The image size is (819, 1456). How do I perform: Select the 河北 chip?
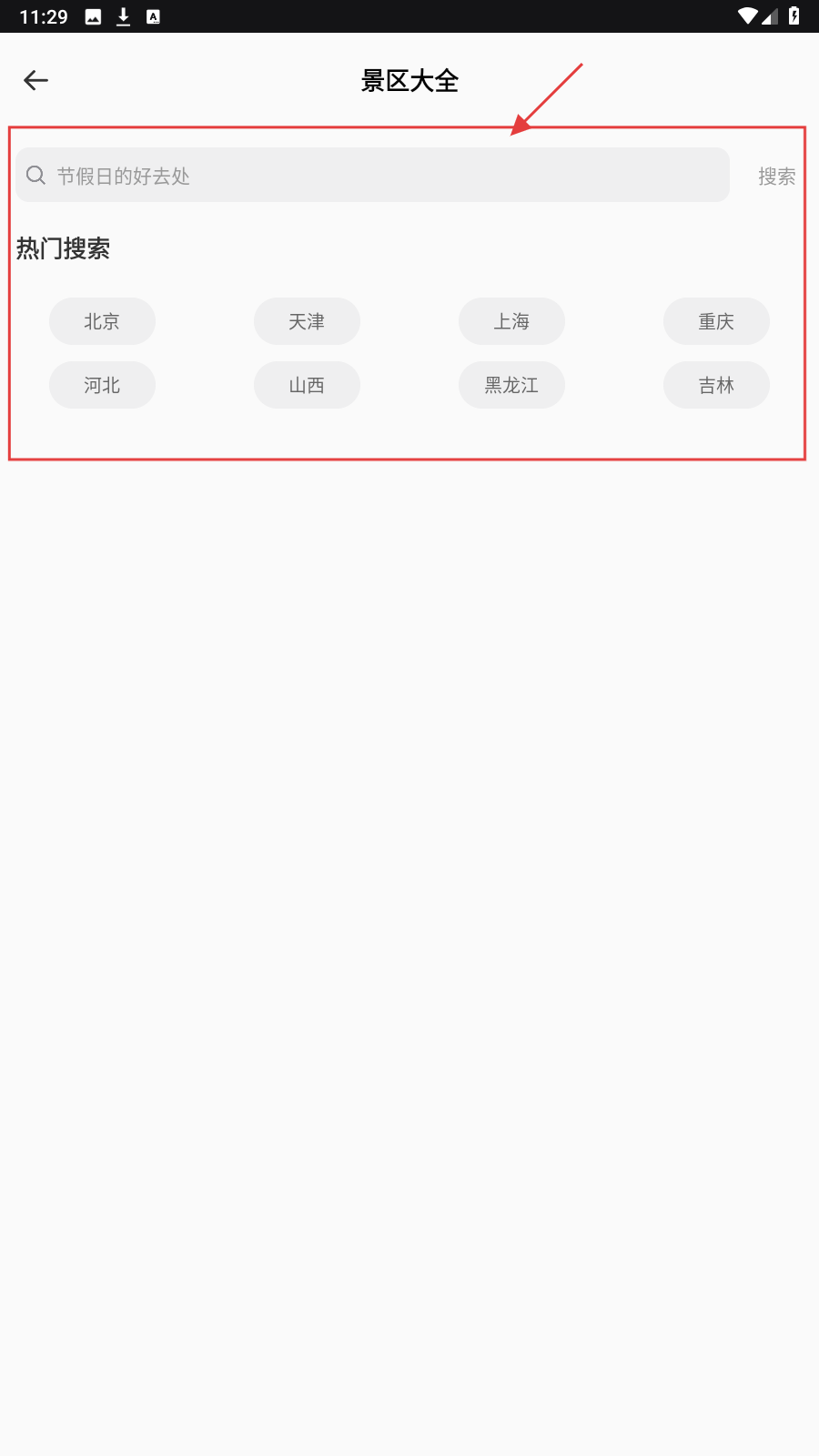coord(102,385)
